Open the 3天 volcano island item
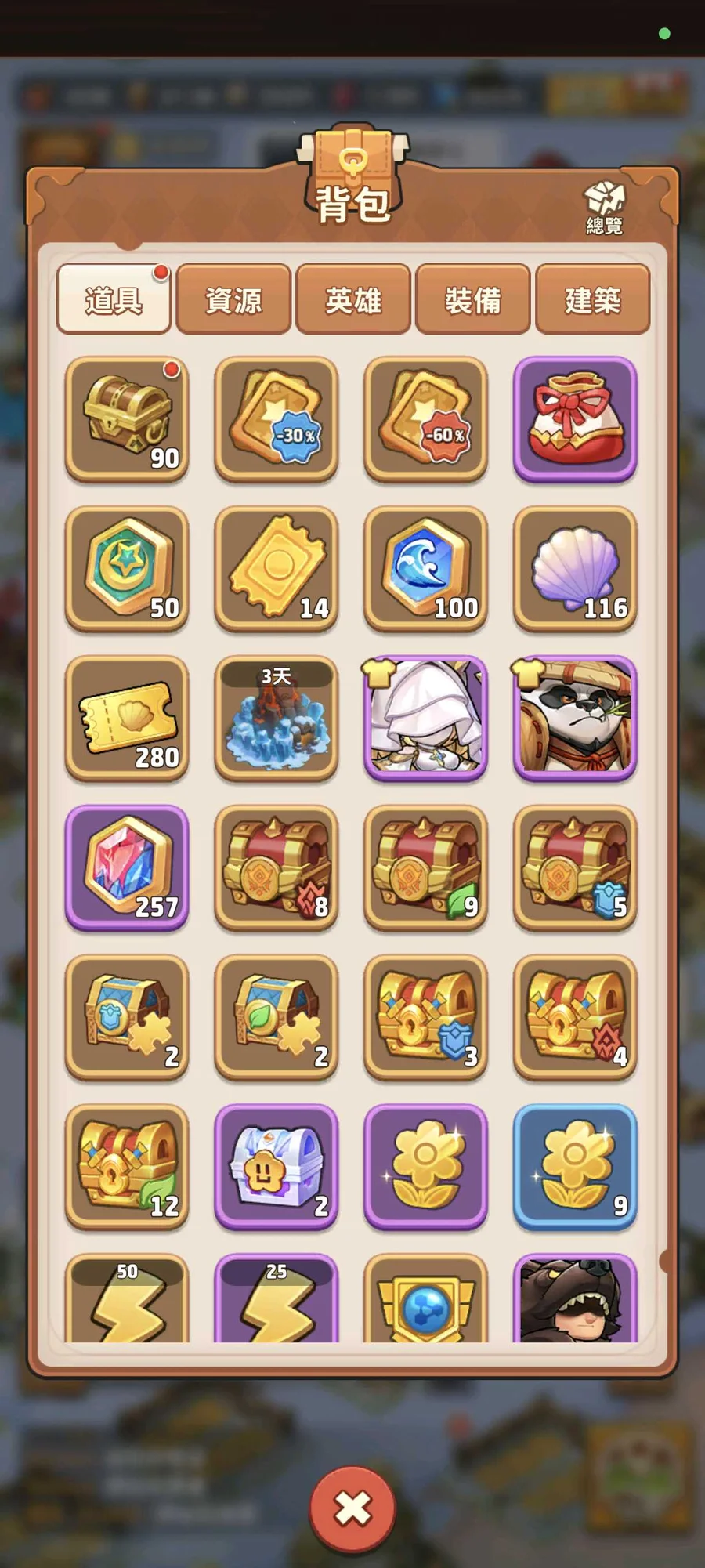The width and height of the screenshot is (705, 1568). click(x=277, y=718)
